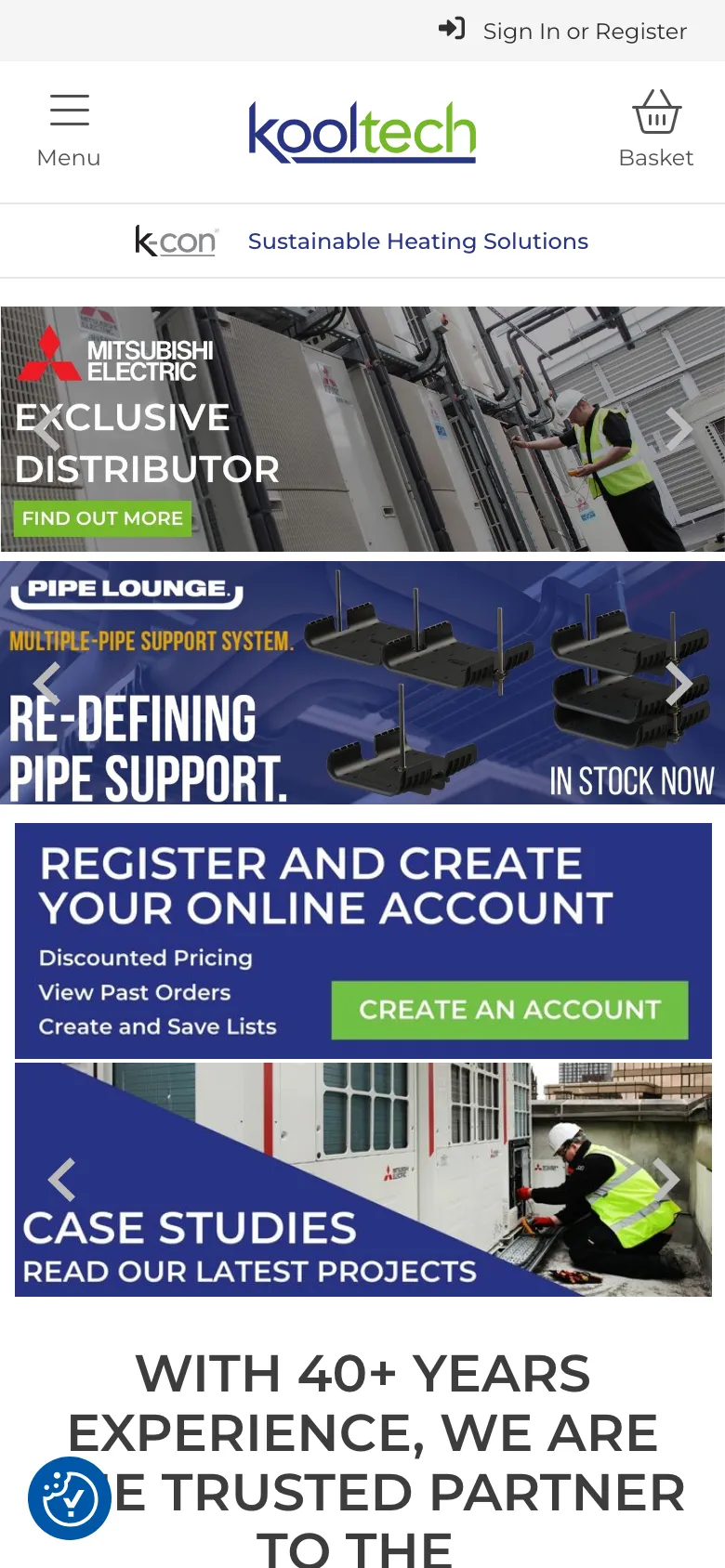This screenshot has height=1568, width=725.
Task: Go back one slide on Pipe Lounge banner
Action: click(x=46, y=684)
